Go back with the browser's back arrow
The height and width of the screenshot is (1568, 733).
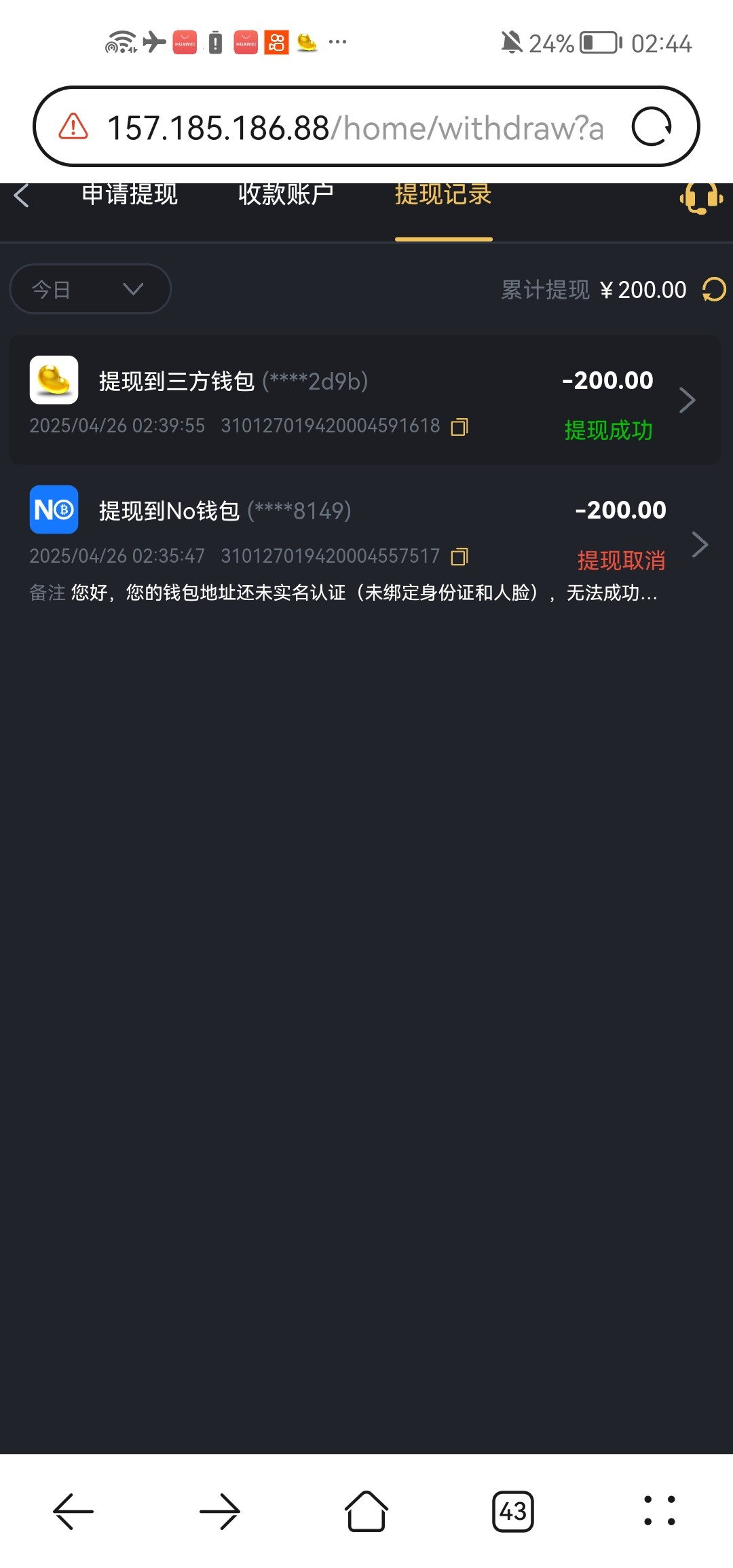click(x=73, y=1512)
